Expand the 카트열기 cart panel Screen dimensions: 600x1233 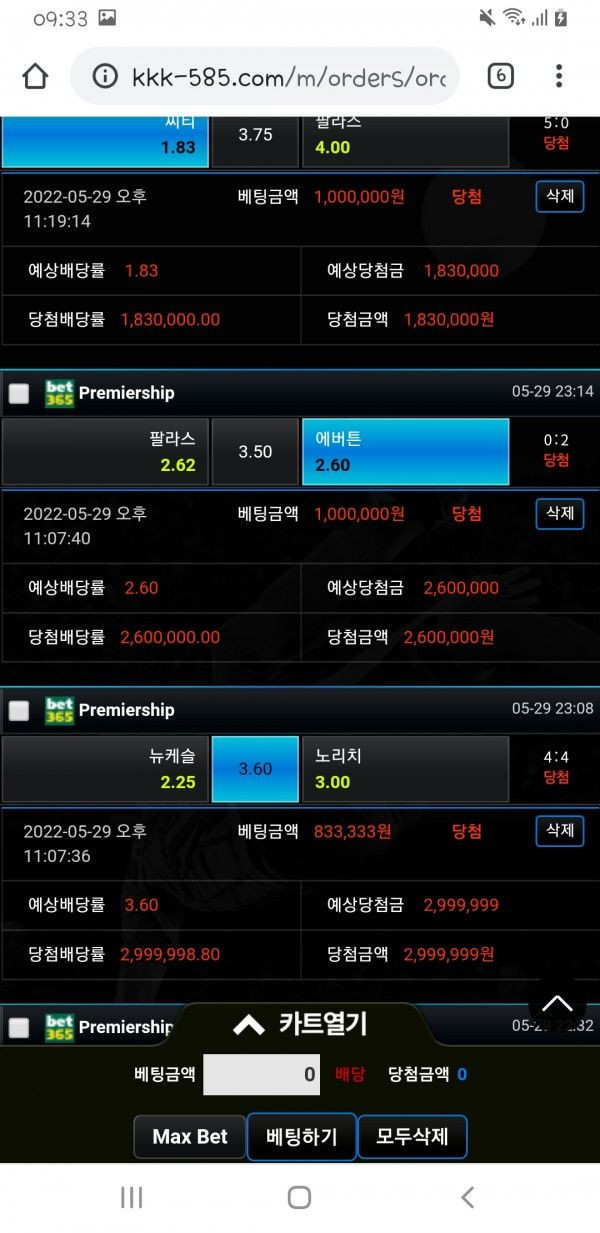[x=300, y=1024]
